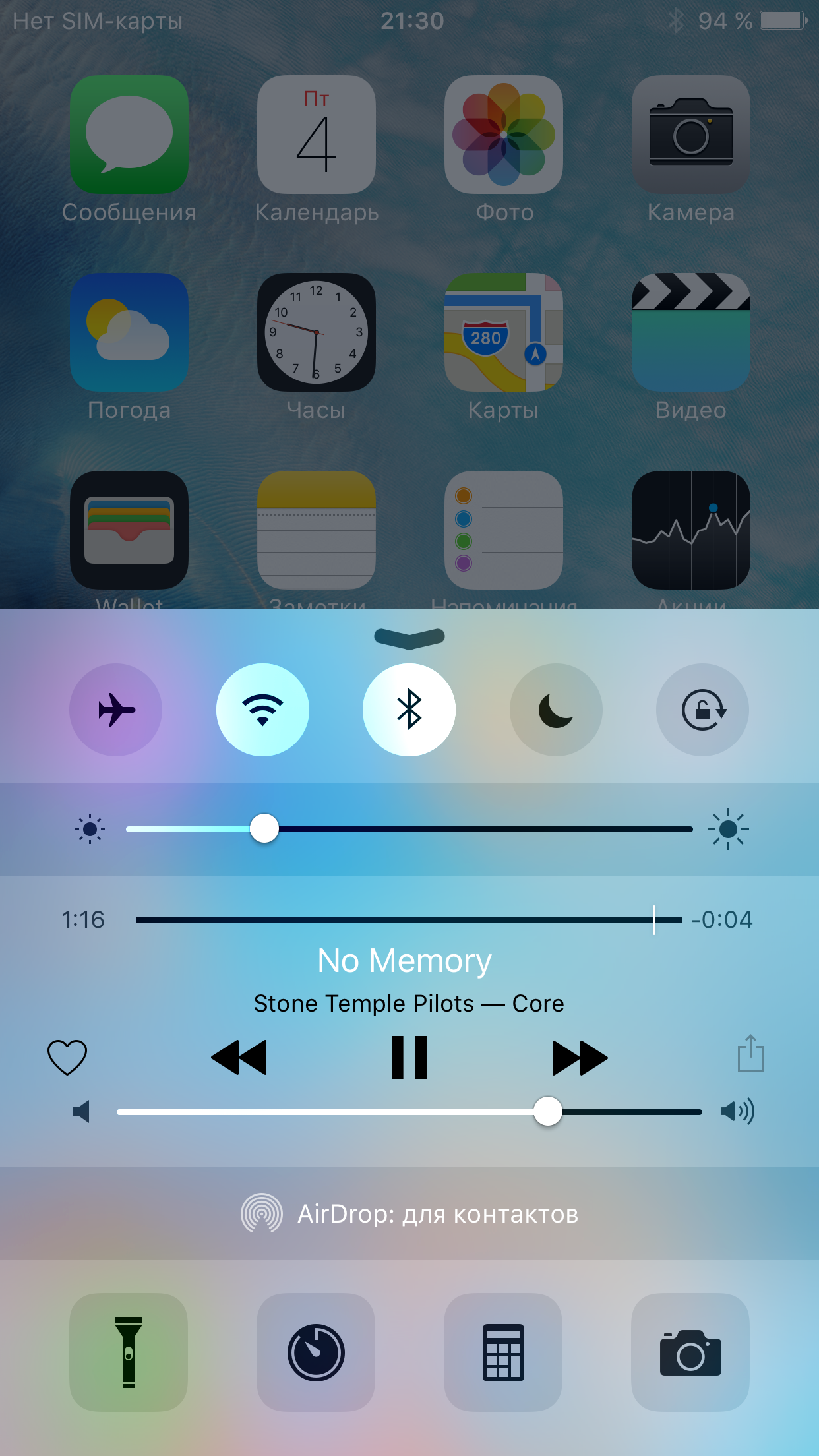819x1456 pixels.
Task: Launch the calculator shortcut
Action: tap(503, 1352)
